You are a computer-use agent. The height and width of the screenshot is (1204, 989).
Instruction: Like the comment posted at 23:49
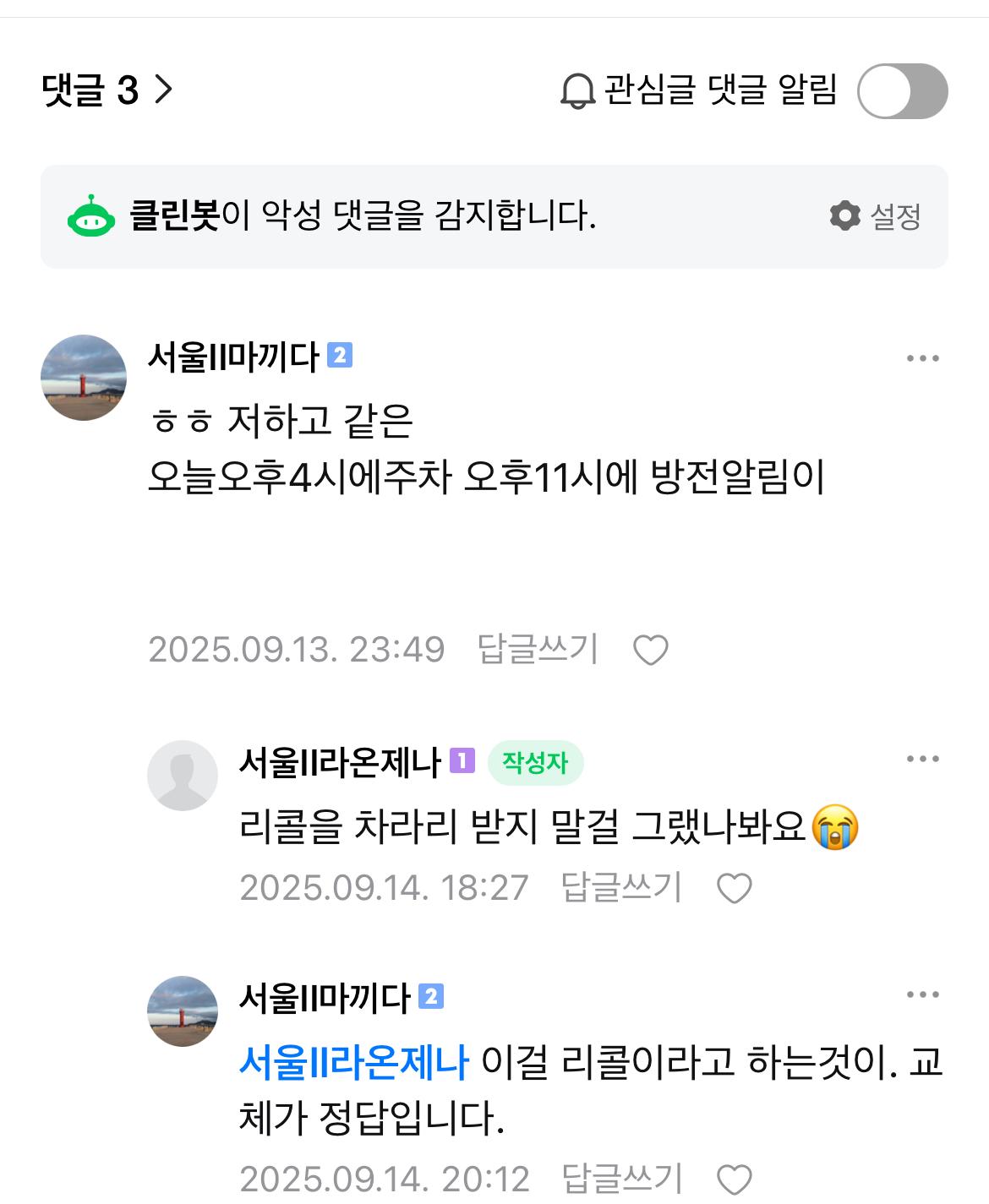tap(651, 651)
